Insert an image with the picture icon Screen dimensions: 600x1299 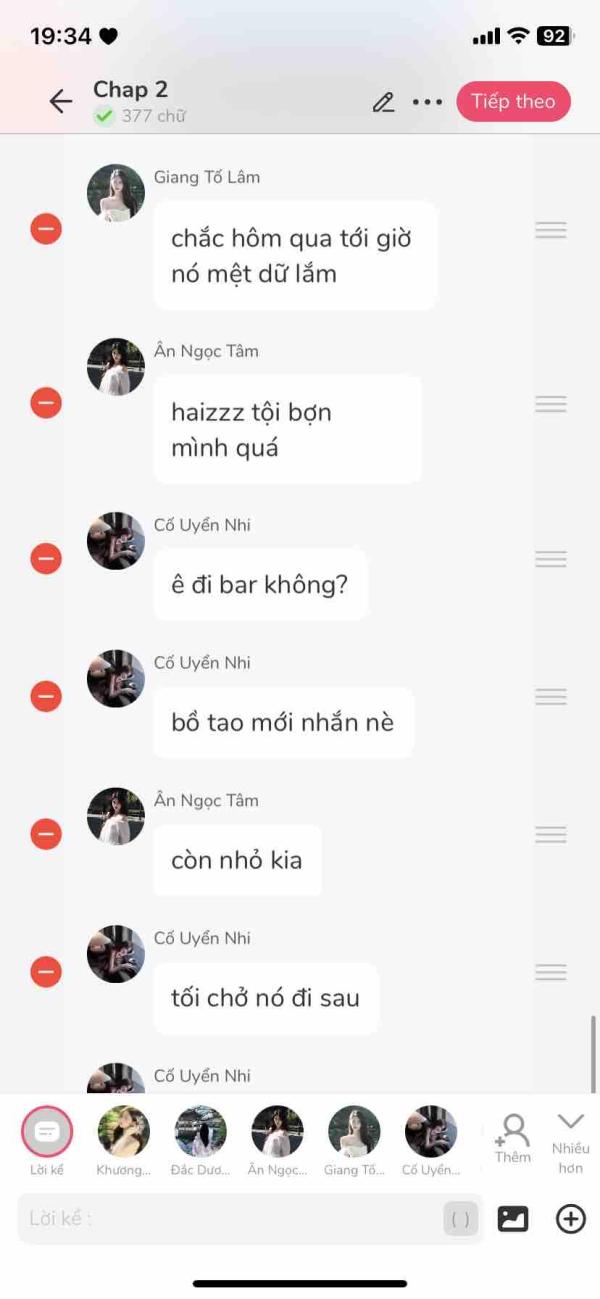(x=513, y=1219)
